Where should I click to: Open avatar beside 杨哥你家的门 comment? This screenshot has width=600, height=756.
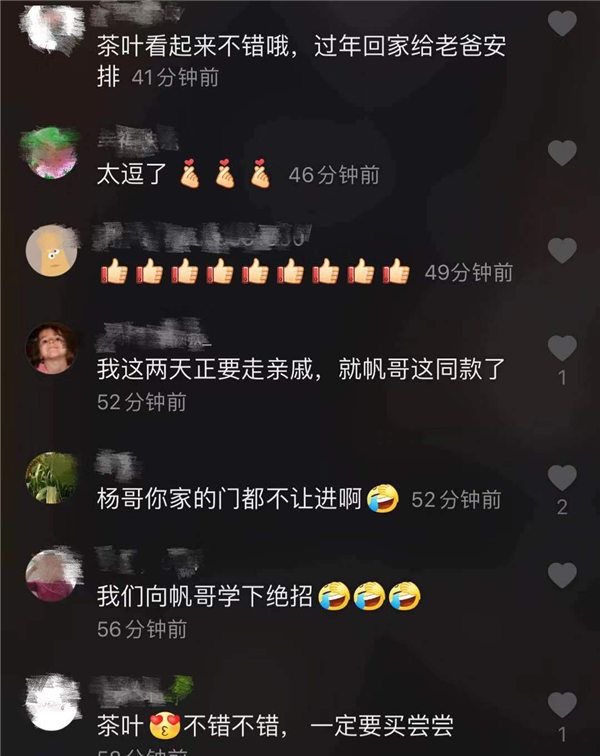pyautogui.click(x=50, y=477)
